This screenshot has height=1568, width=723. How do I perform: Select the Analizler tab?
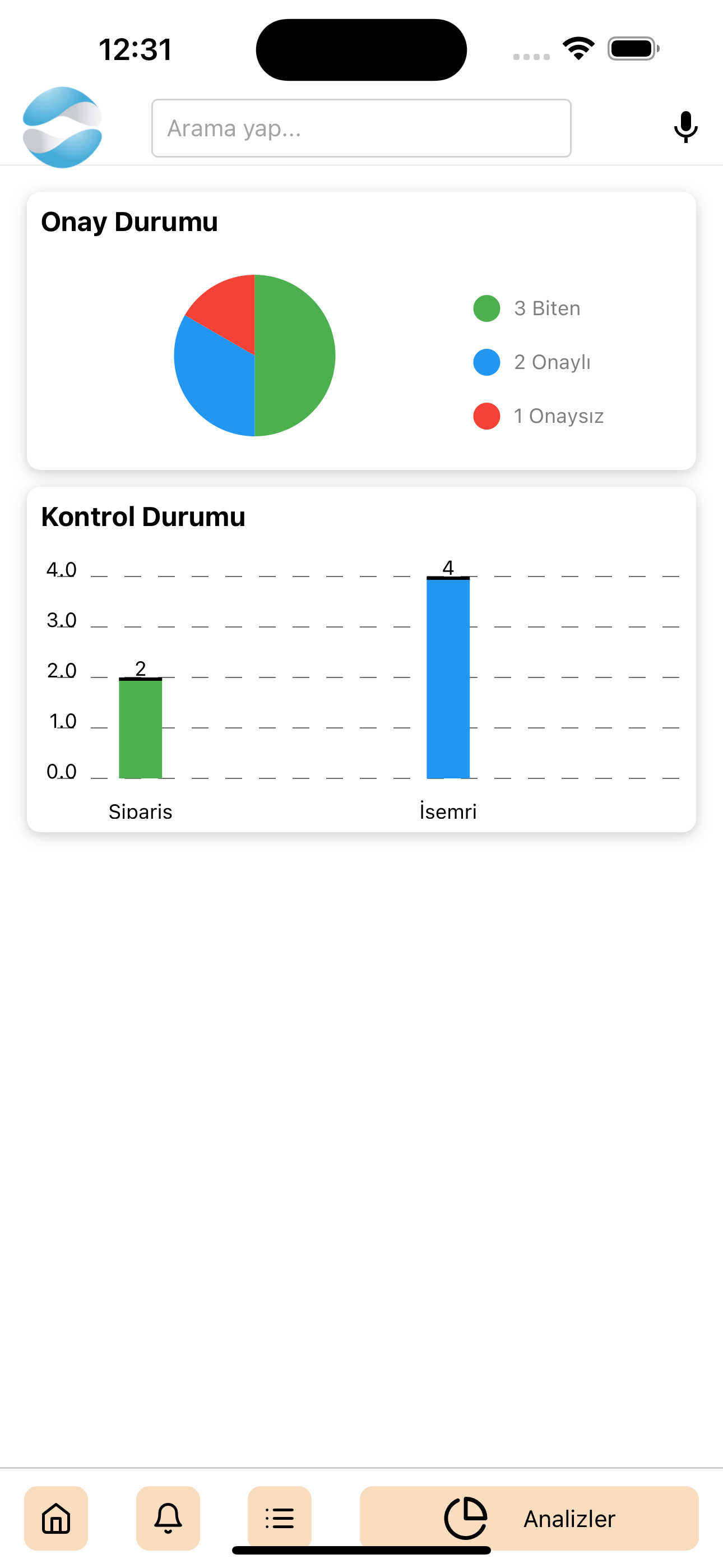pyautogui.click(x=529, y=1518)
